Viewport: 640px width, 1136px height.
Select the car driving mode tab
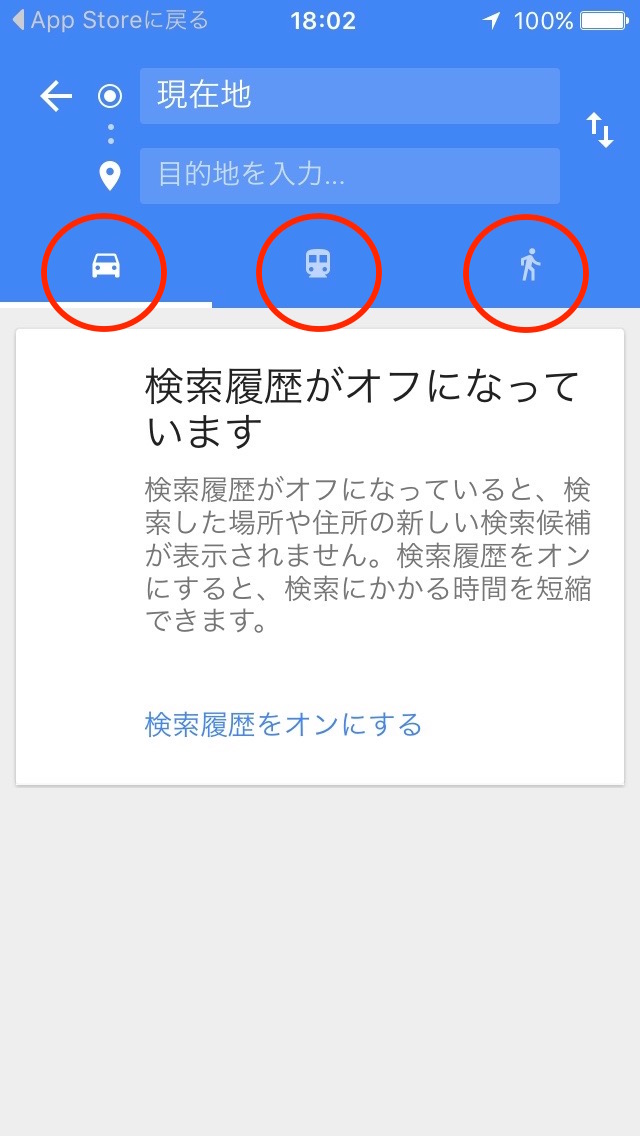106,266
